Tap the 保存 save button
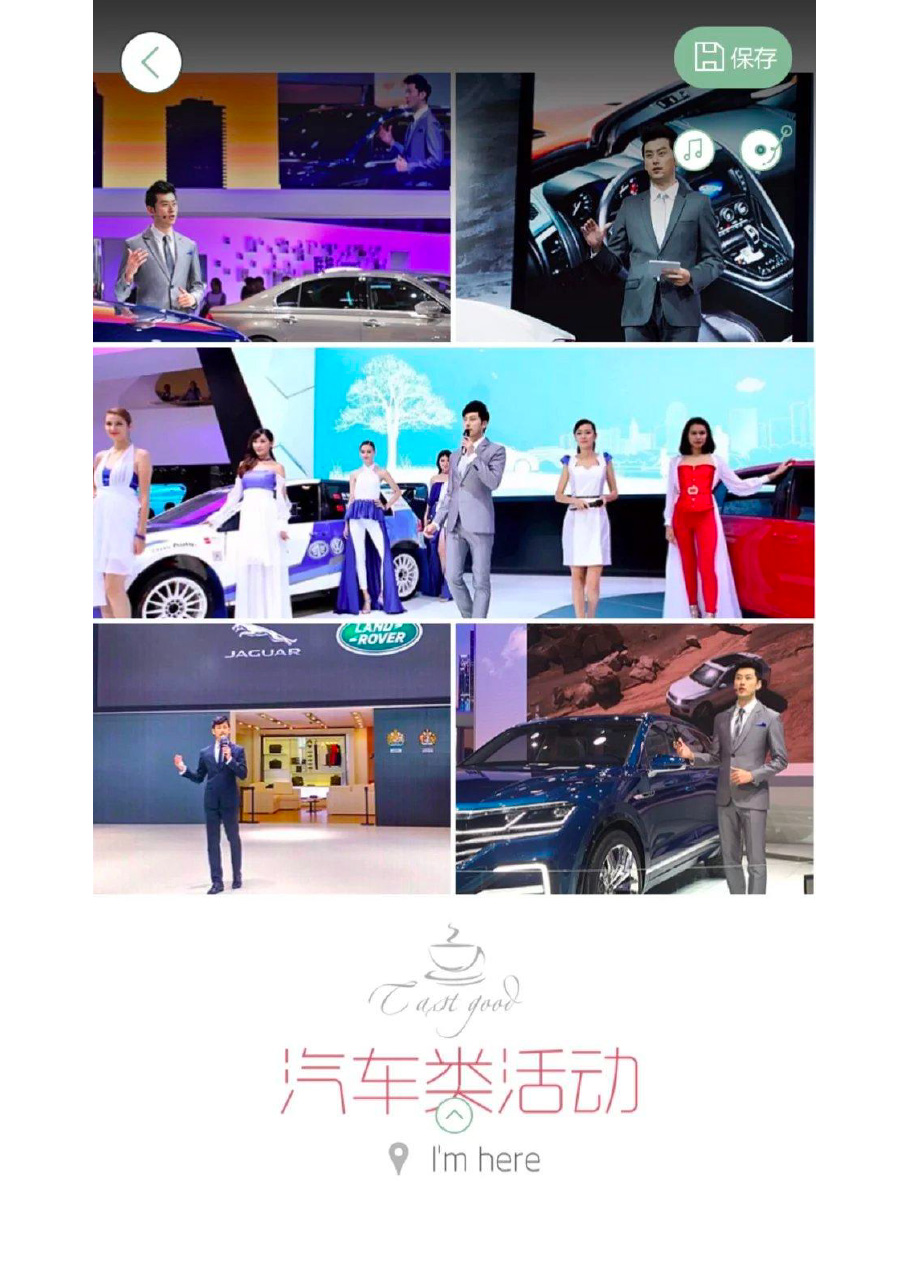Viewport: 904px width, 1284px height. 733,57
